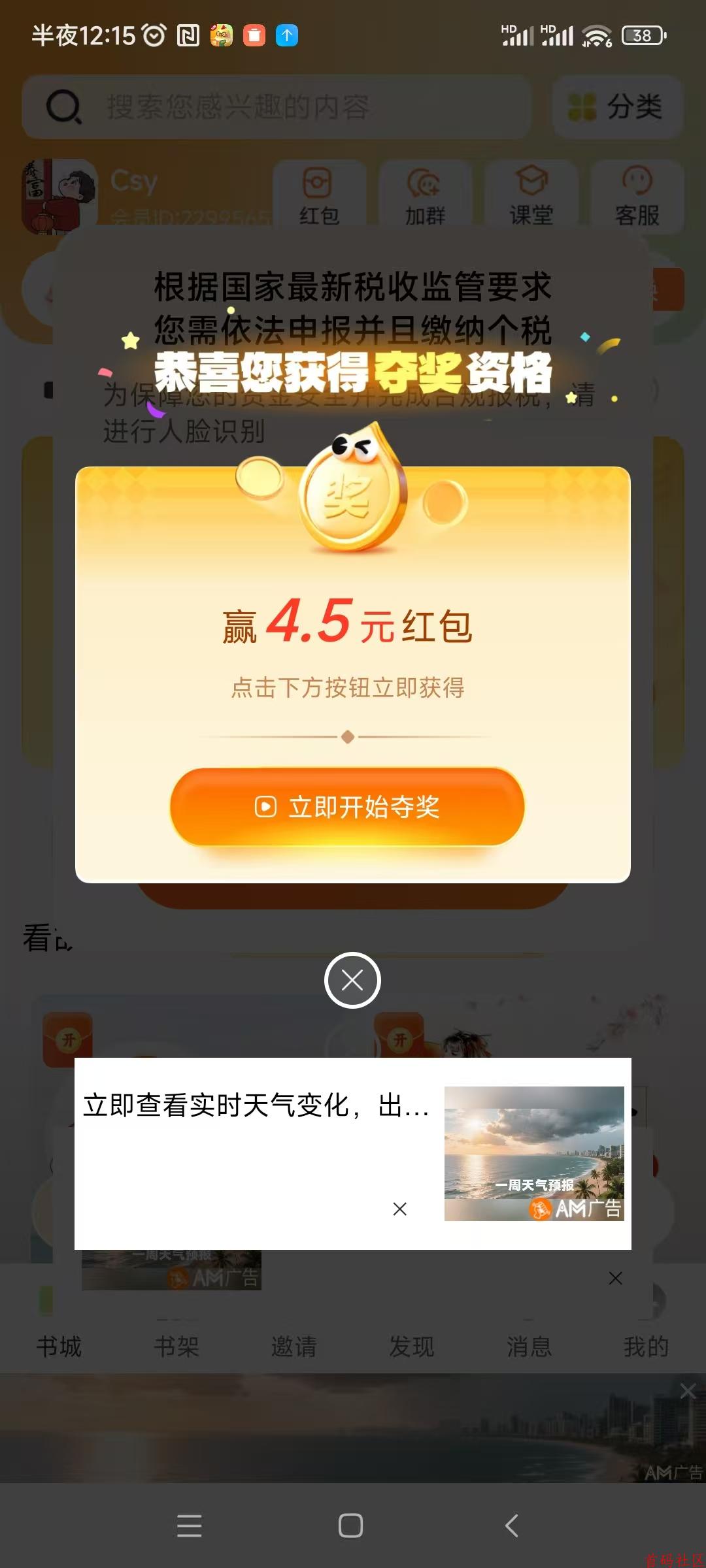The width and height of the screenshot is (706, 1568).
Task: Tap the search input field at top
Action: (x=281, y=108)
